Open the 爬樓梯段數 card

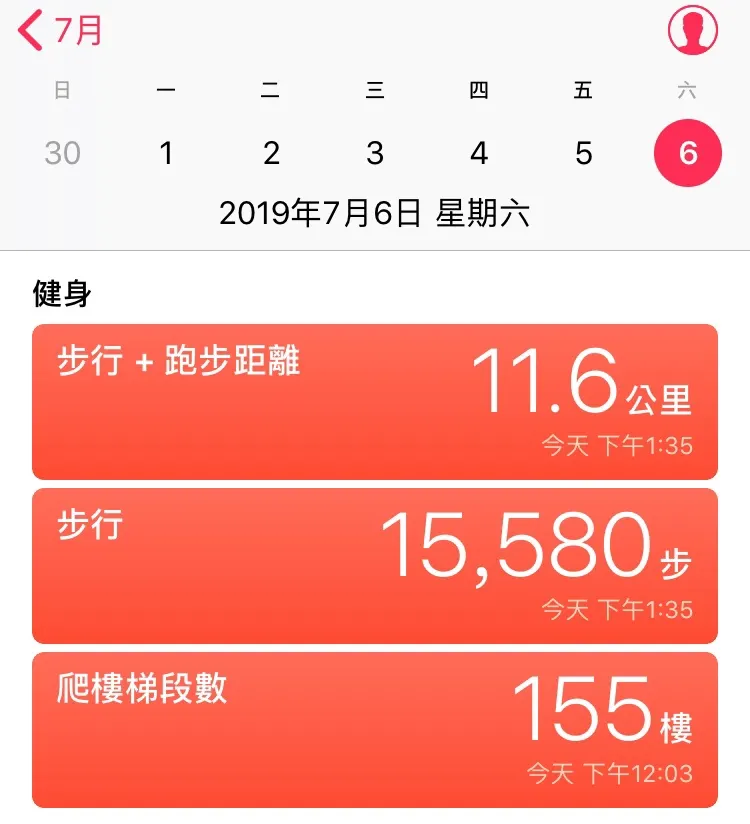(375, 730)
